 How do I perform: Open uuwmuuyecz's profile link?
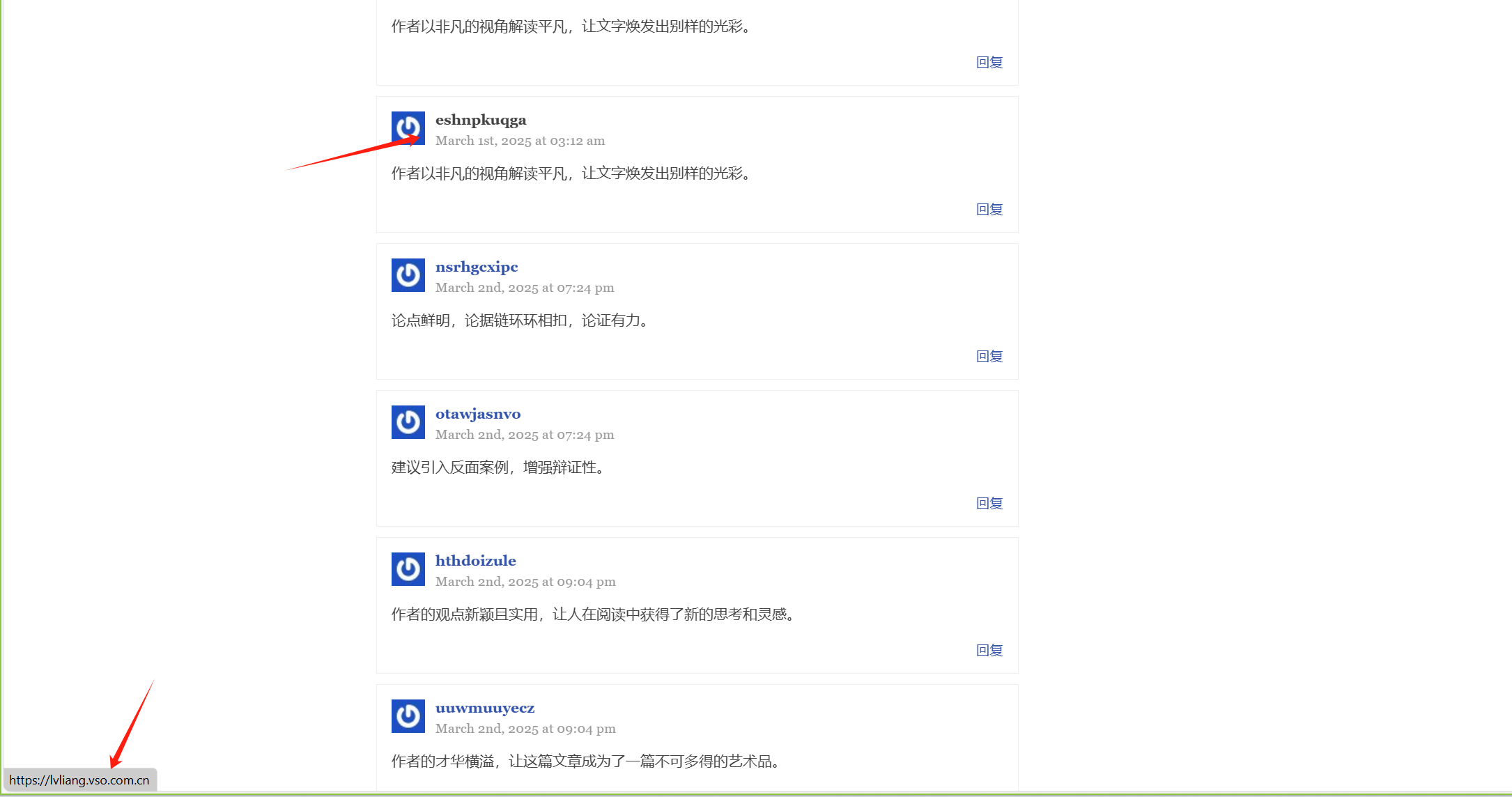point(485,708)
